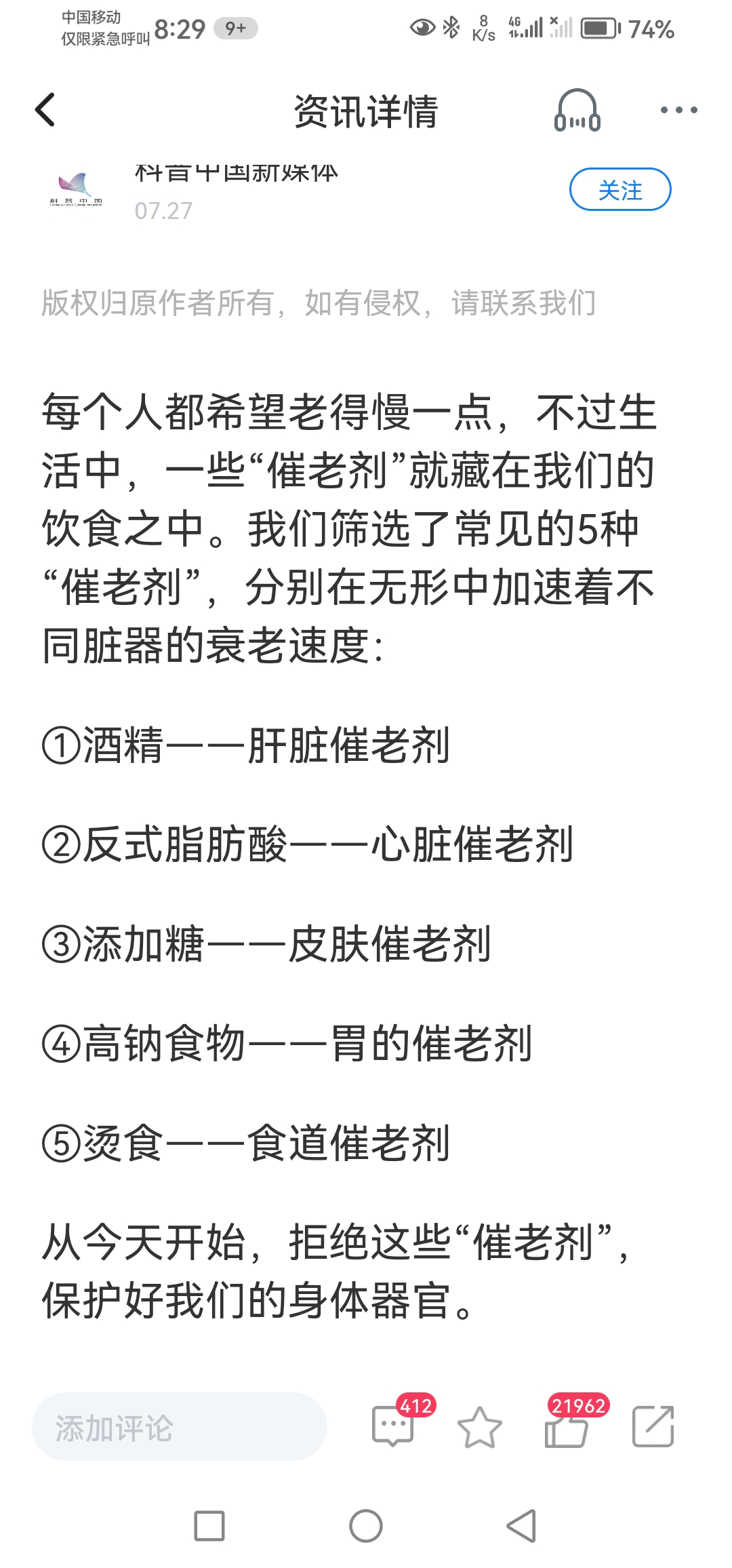Viewport: 732px width, 1568px height.
Task: Return to the system home screen
Action: click(366, 1526)
